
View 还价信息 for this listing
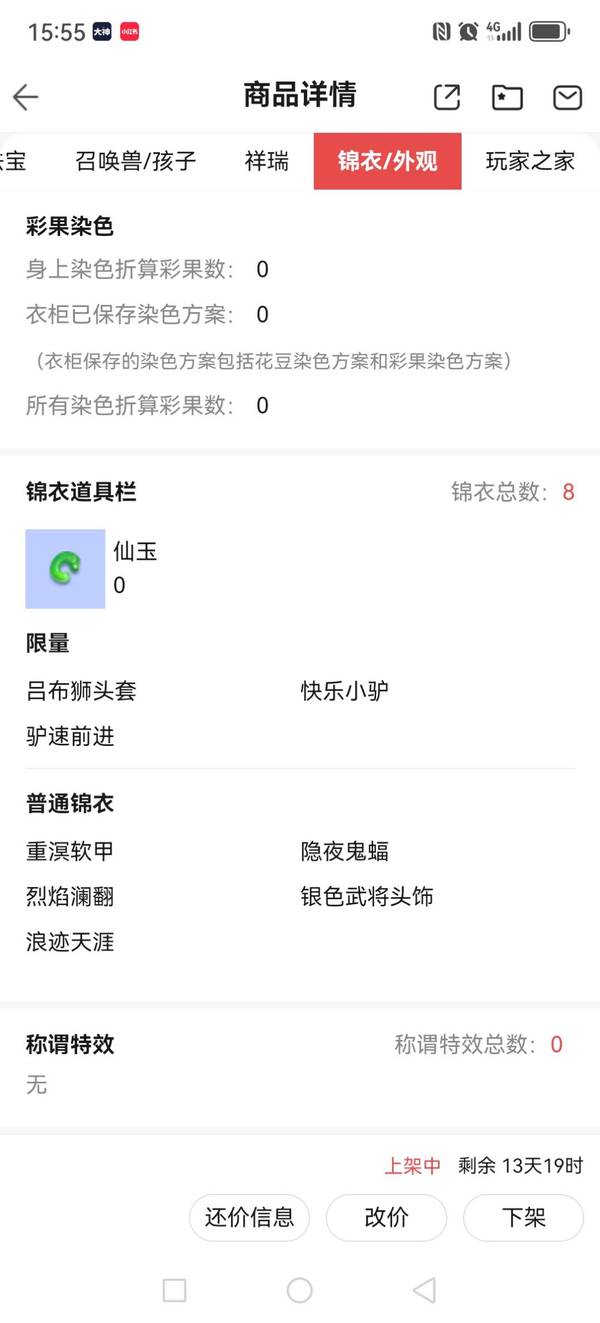[249, 1217]
